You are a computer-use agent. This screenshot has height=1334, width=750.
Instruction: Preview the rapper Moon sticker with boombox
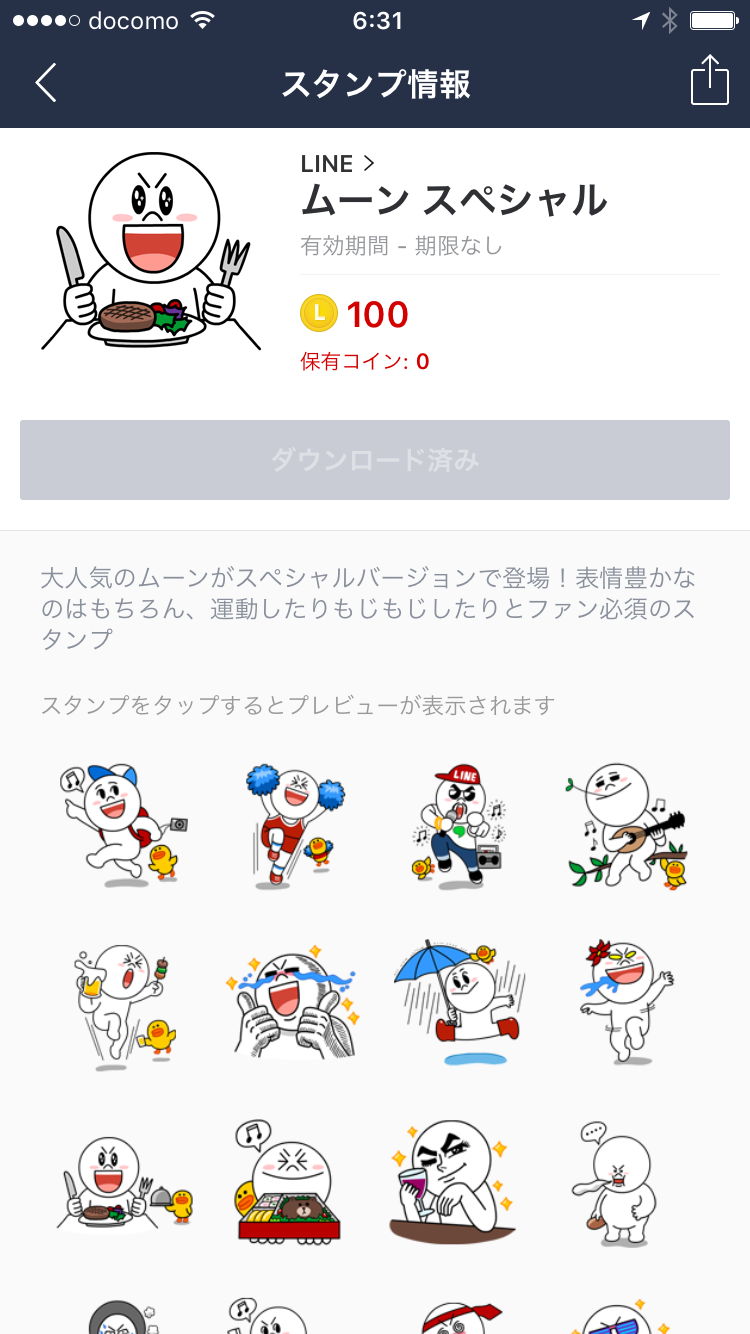459,824
